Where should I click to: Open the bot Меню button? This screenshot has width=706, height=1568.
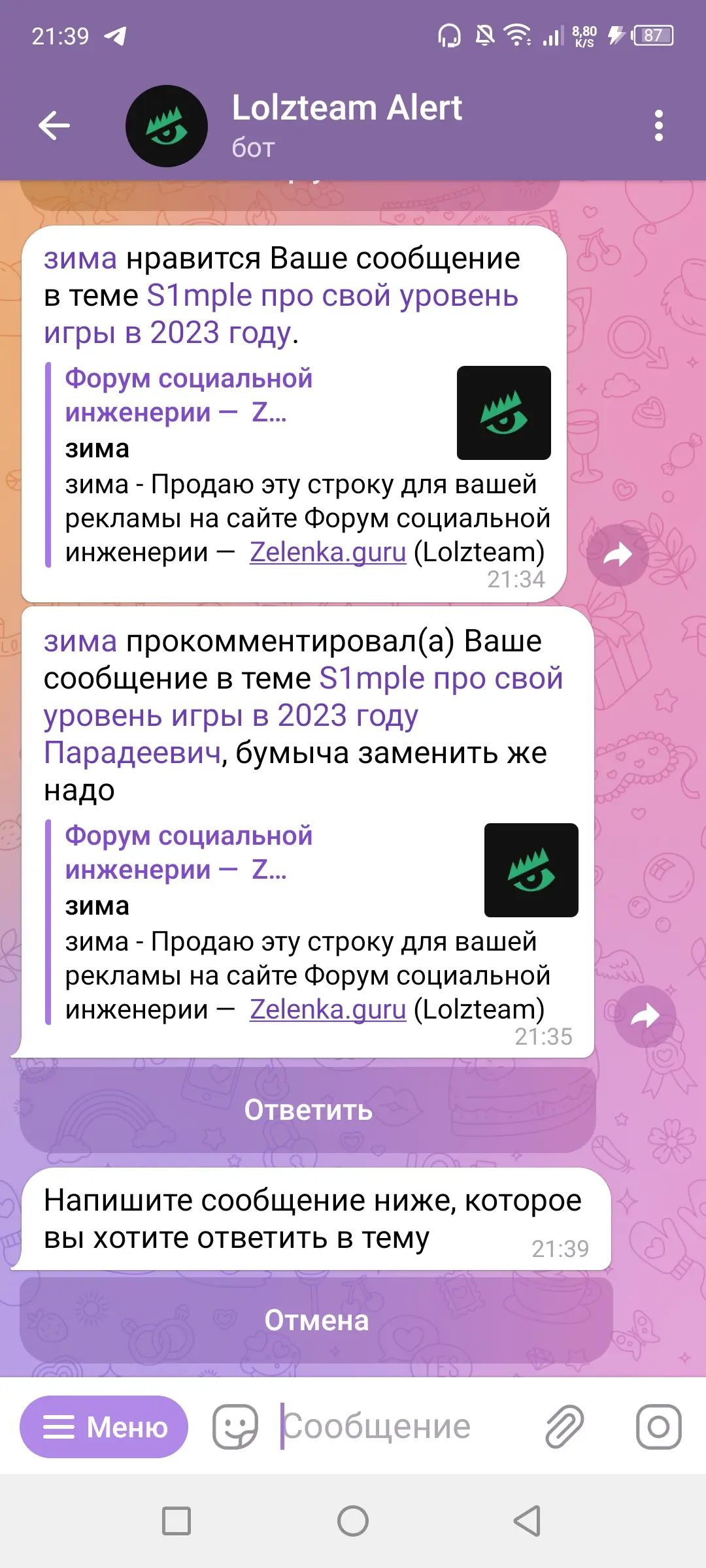tap(104, 1427)
